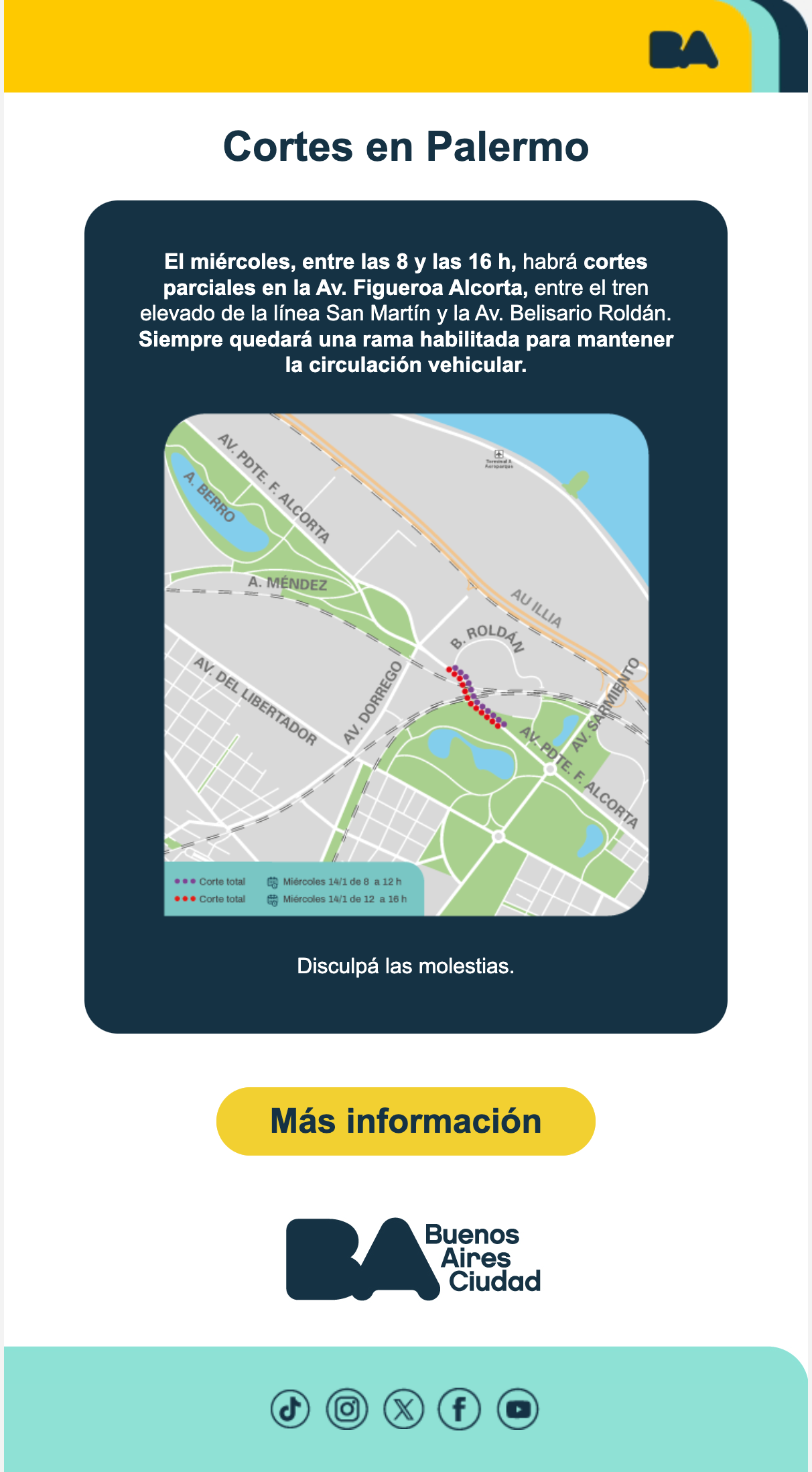Screen dimensions: 812x1472
Task: Open the Facebook page link
Action: [x=460, y=1408]
